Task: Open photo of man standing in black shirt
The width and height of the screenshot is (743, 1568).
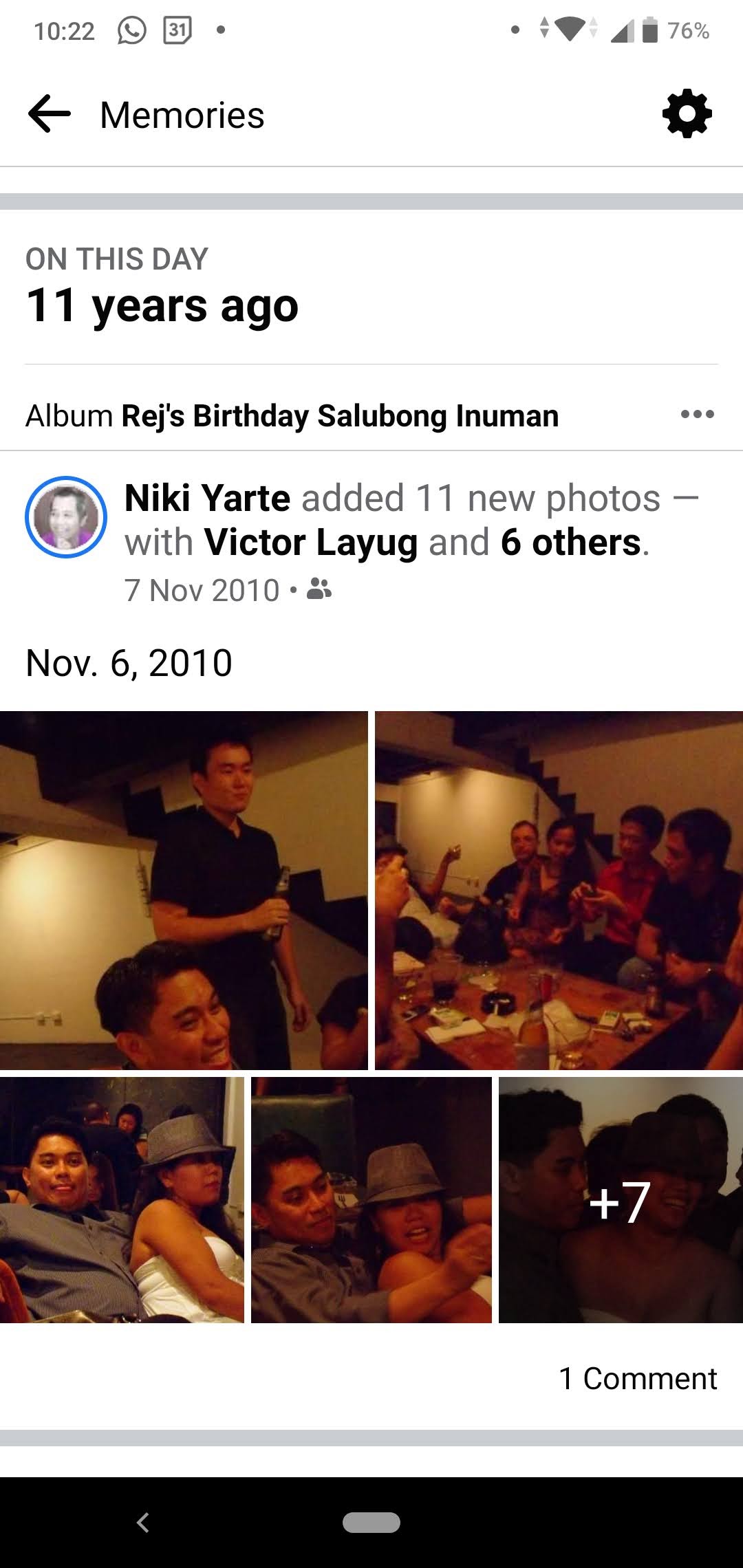Action: coord(184,890)
